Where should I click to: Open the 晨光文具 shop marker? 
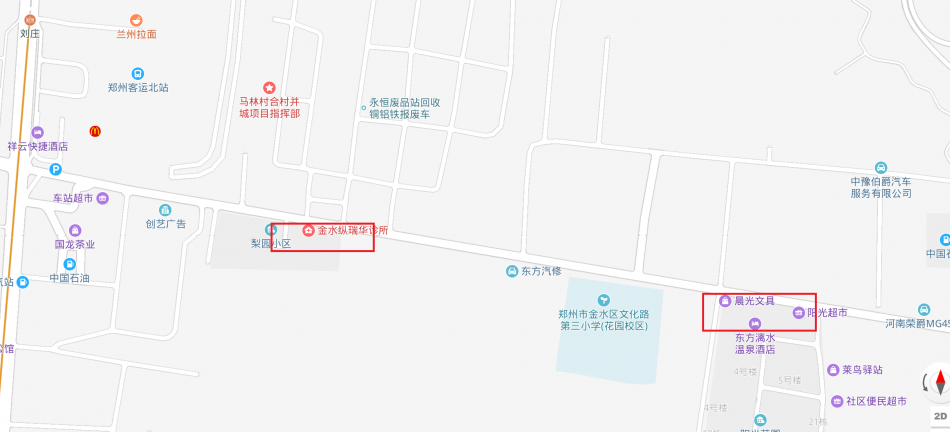(725, 301)
